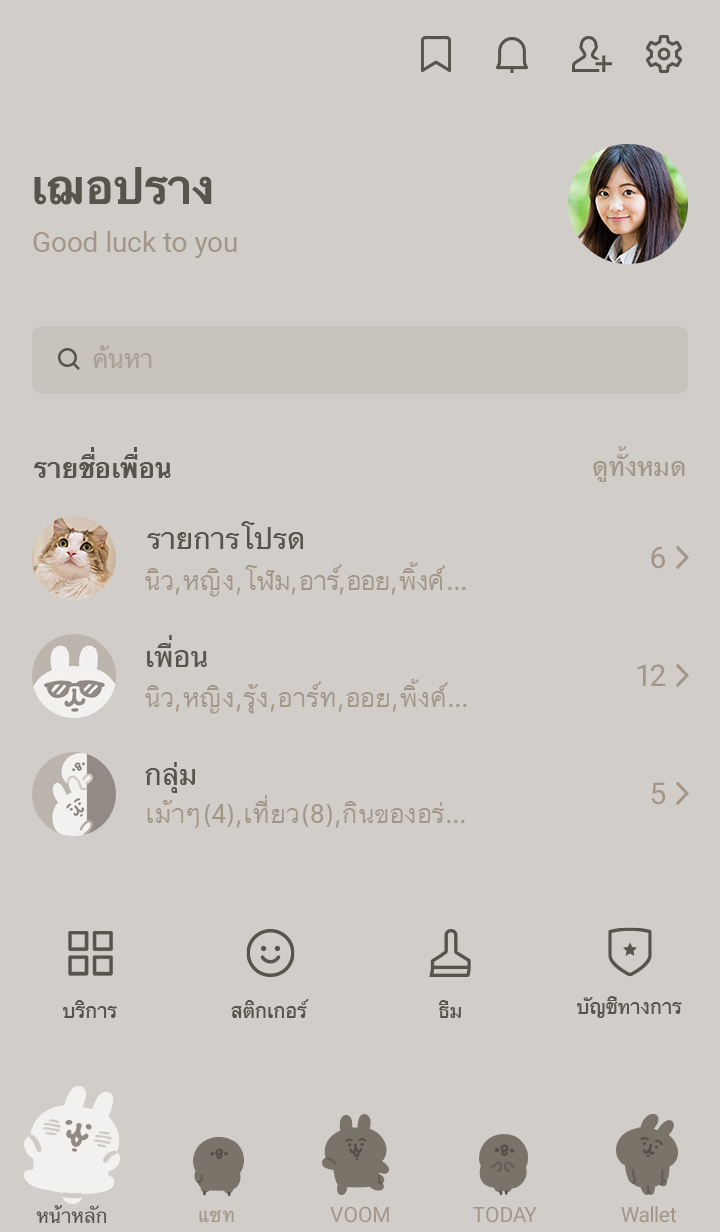Tap the ค้นหา search field

(x=360, y=360)
